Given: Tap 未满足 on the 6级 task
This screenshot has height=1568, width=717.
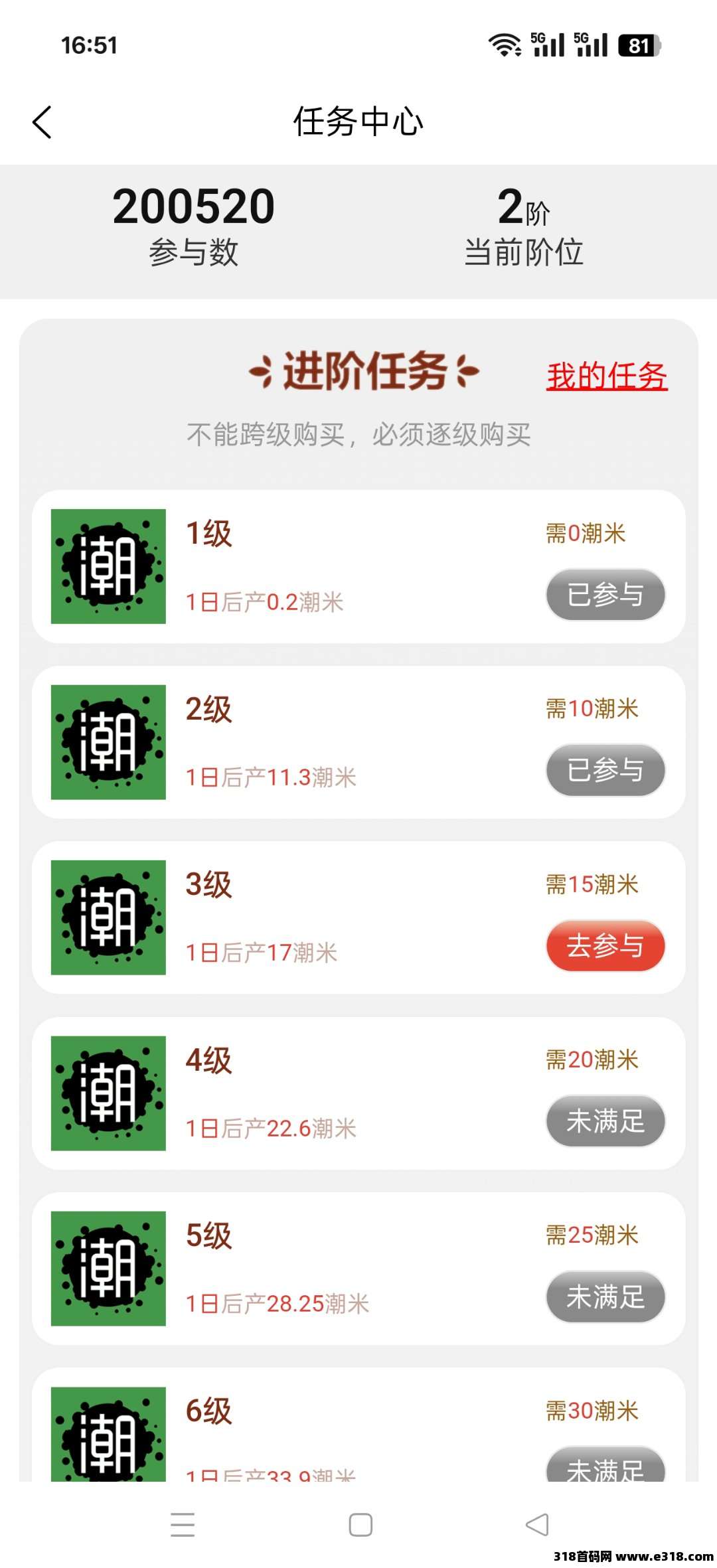Looking at the screenshot, I should [605, 1466].
